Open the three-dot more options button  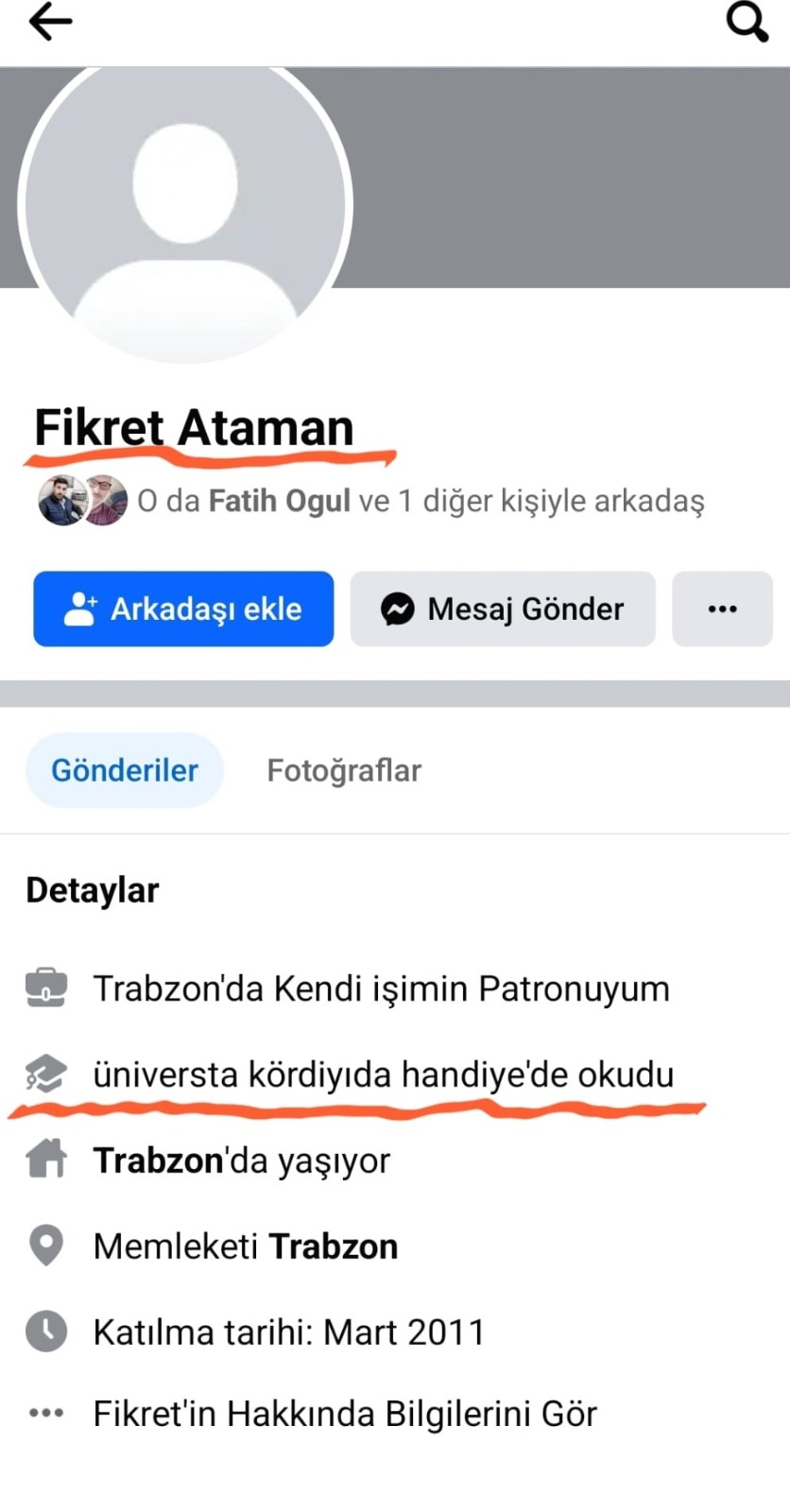pos(722,610)
